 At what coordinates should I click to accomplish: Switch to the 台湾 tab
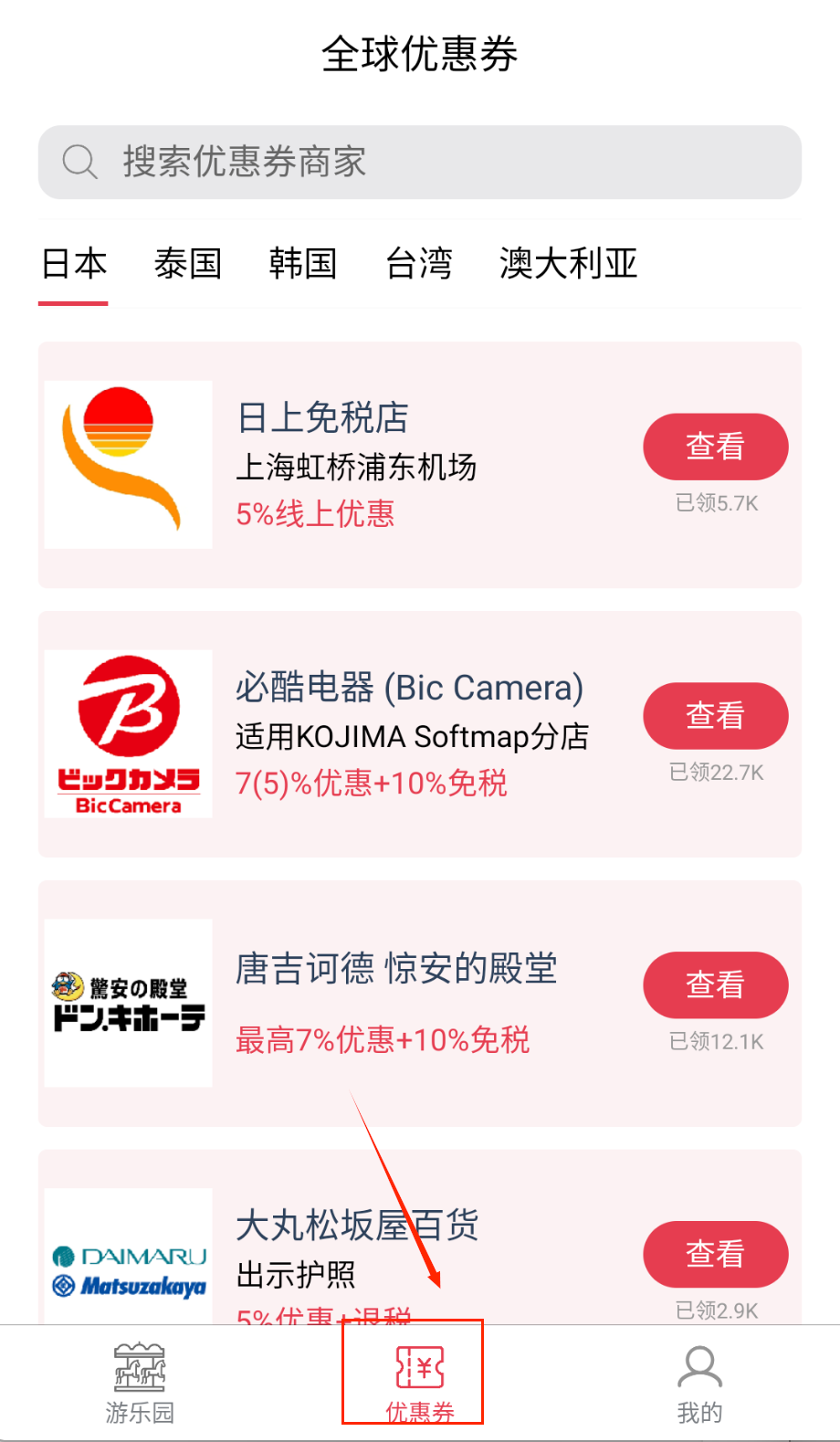click(x=419, y=264)
